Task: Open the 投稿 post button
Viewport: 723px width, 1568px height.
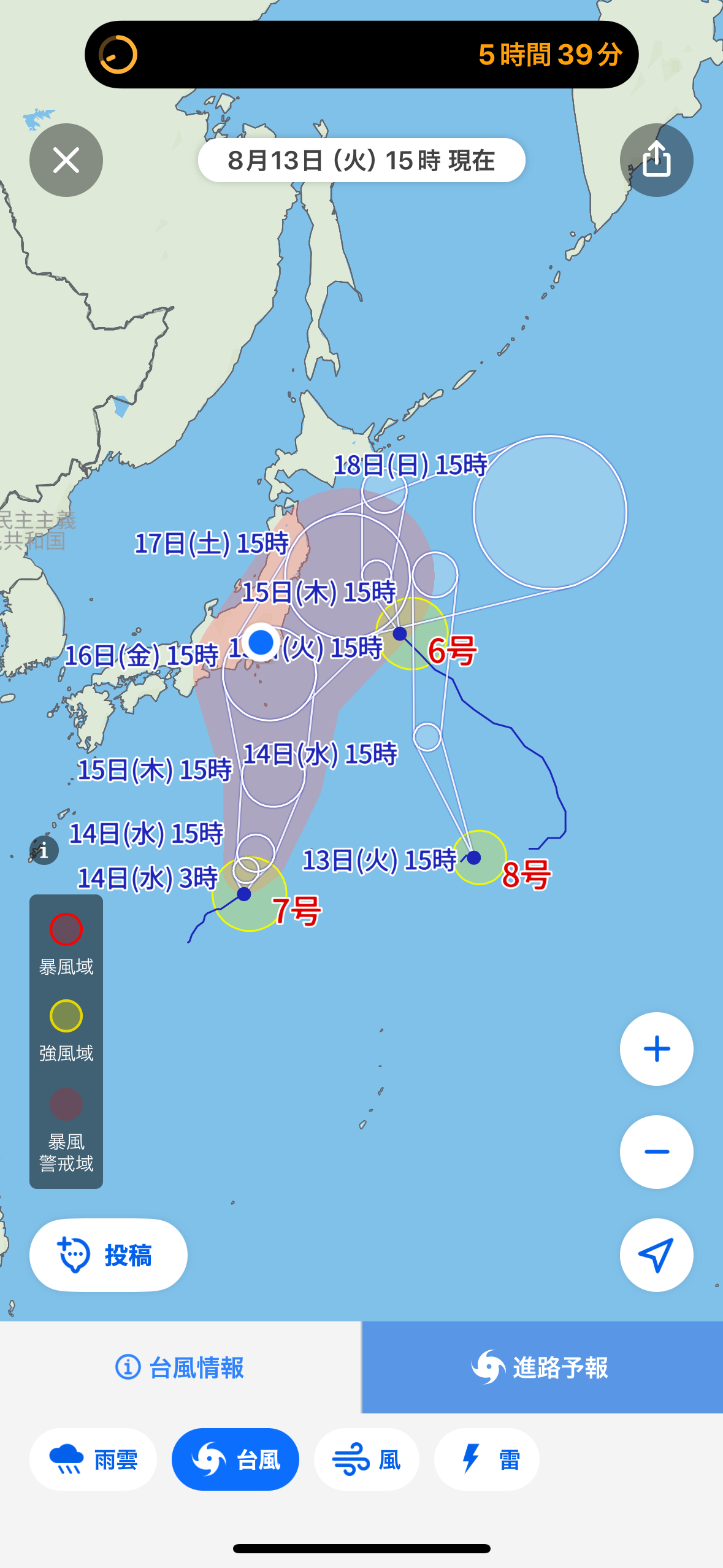Action: [109, 1255]
